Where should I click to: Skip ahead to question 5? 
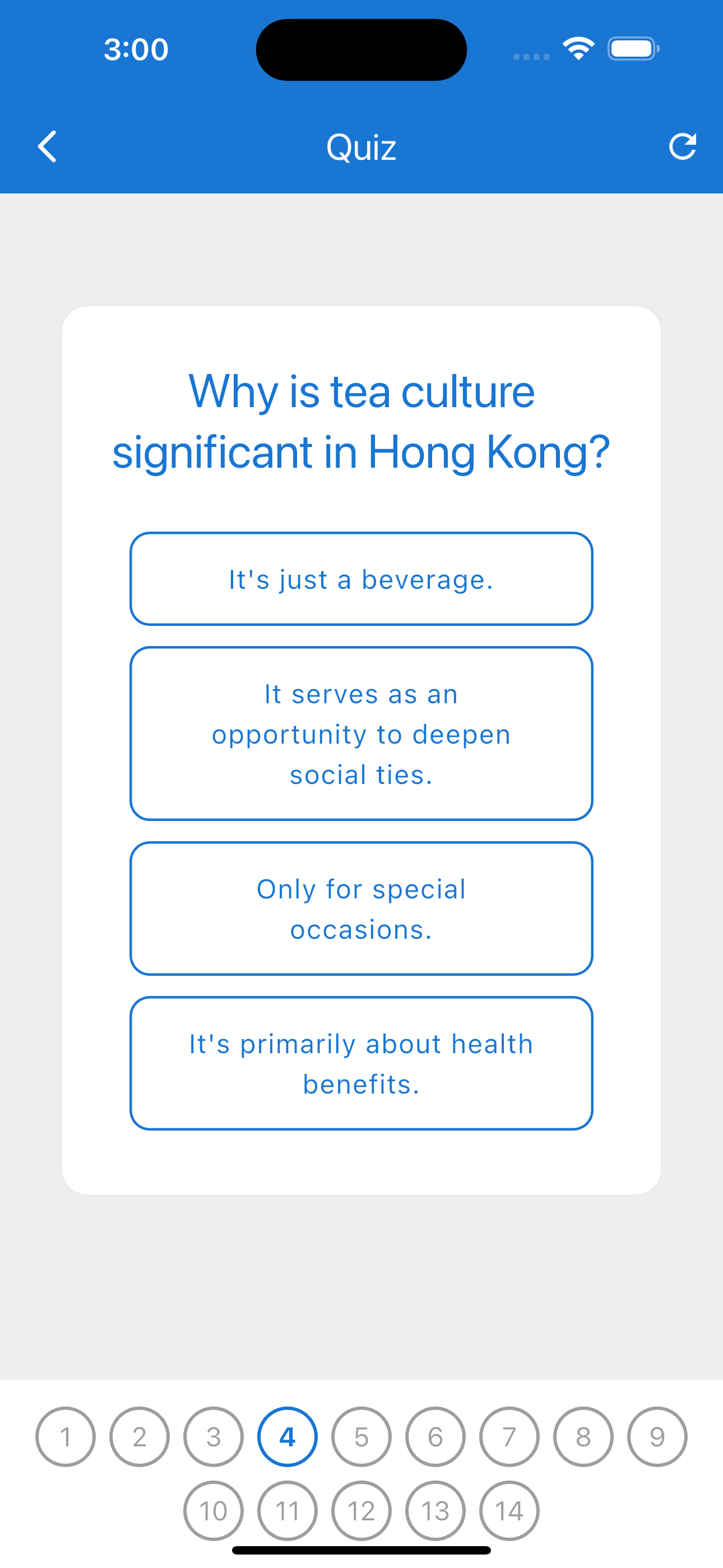pyautogui.click(x=361, y=1437)
